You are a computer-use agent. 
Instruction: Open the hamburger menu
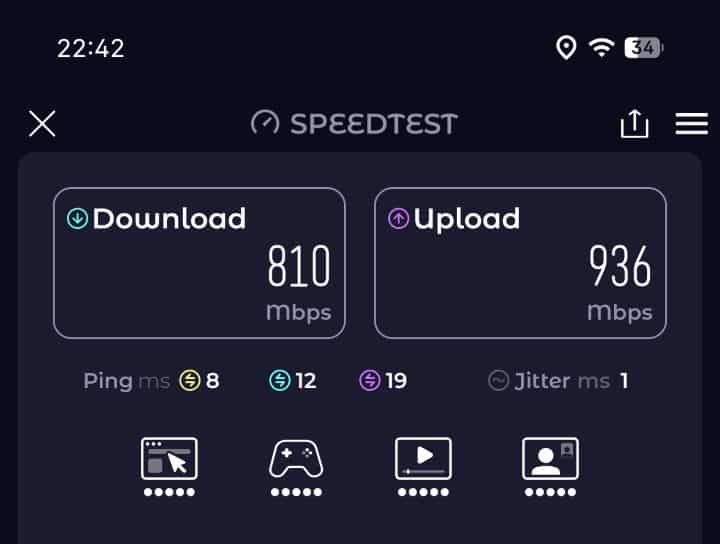click(691, 124)
